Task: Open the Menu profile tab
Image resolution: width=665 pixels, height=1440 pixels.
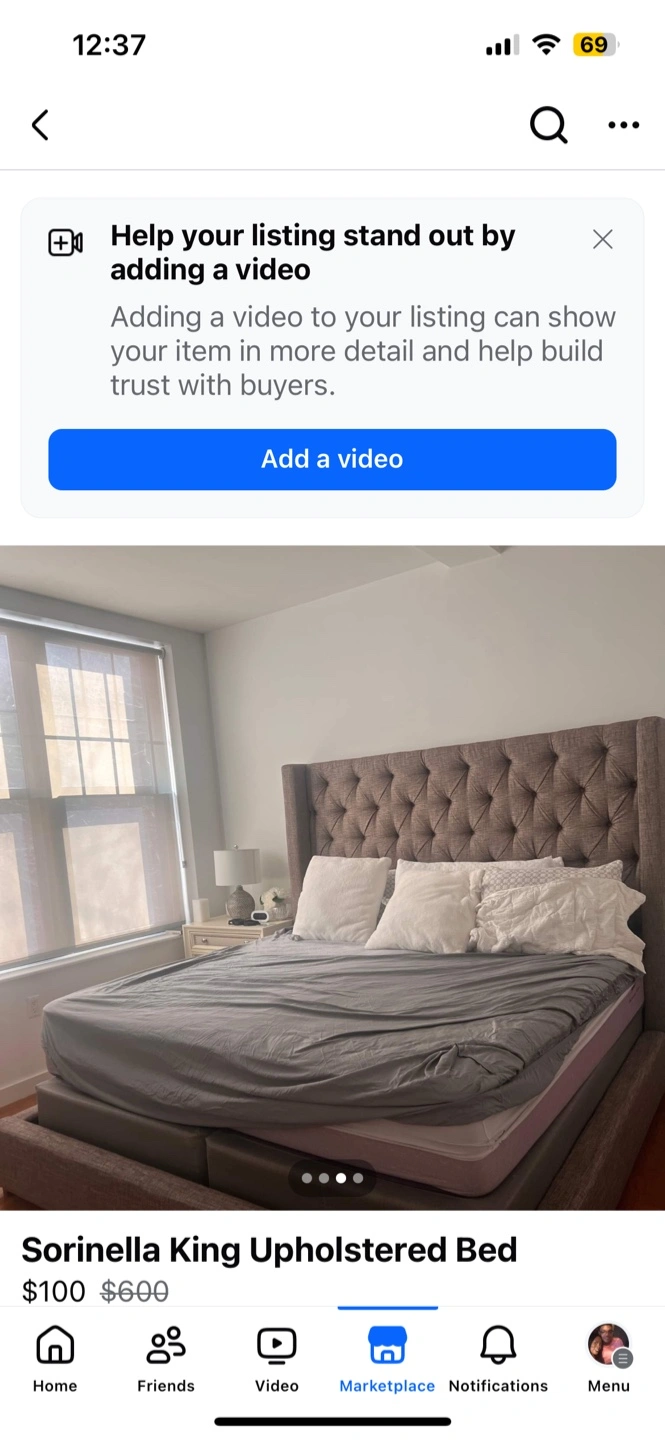Action: coord(609,1358)
